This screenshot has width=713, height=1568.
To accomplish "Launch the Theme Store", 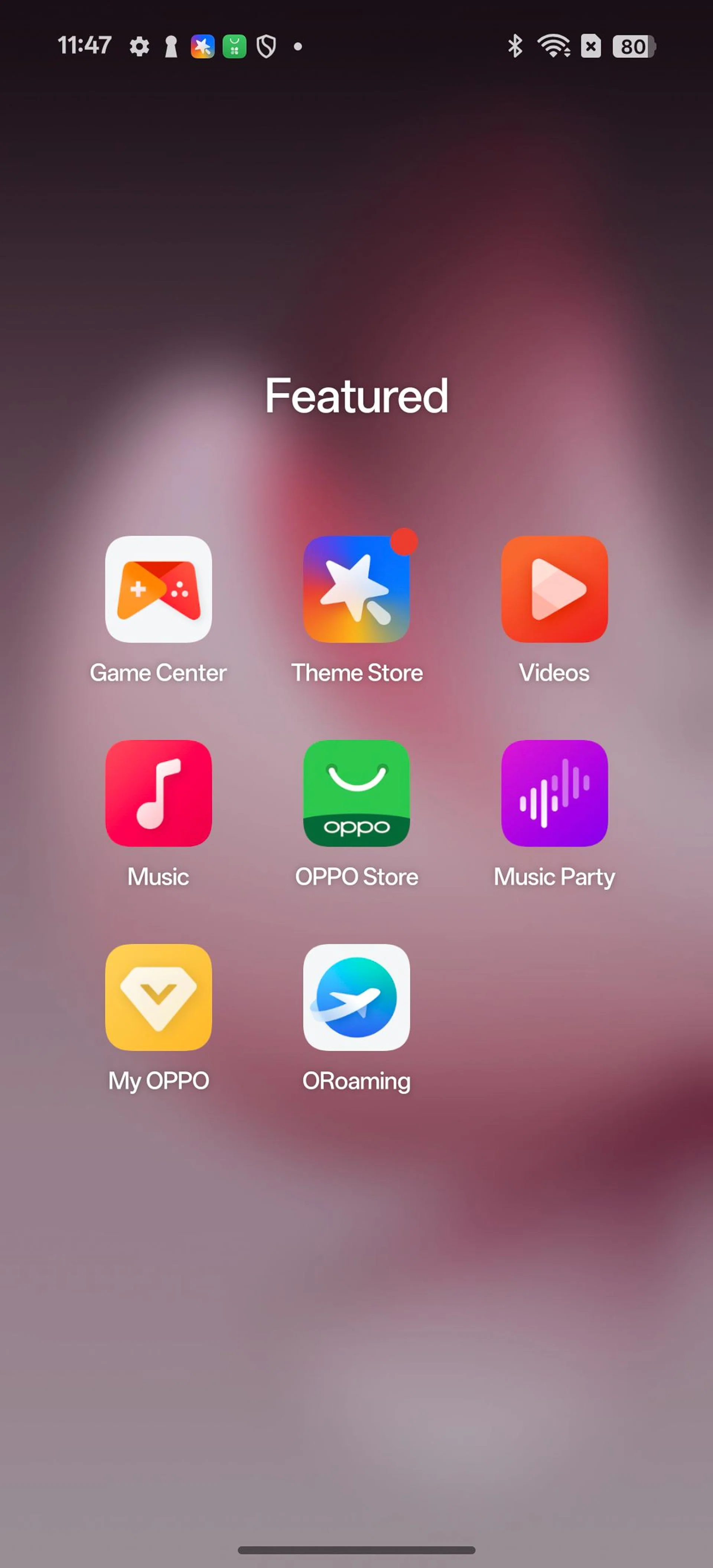I will (356, 589).
